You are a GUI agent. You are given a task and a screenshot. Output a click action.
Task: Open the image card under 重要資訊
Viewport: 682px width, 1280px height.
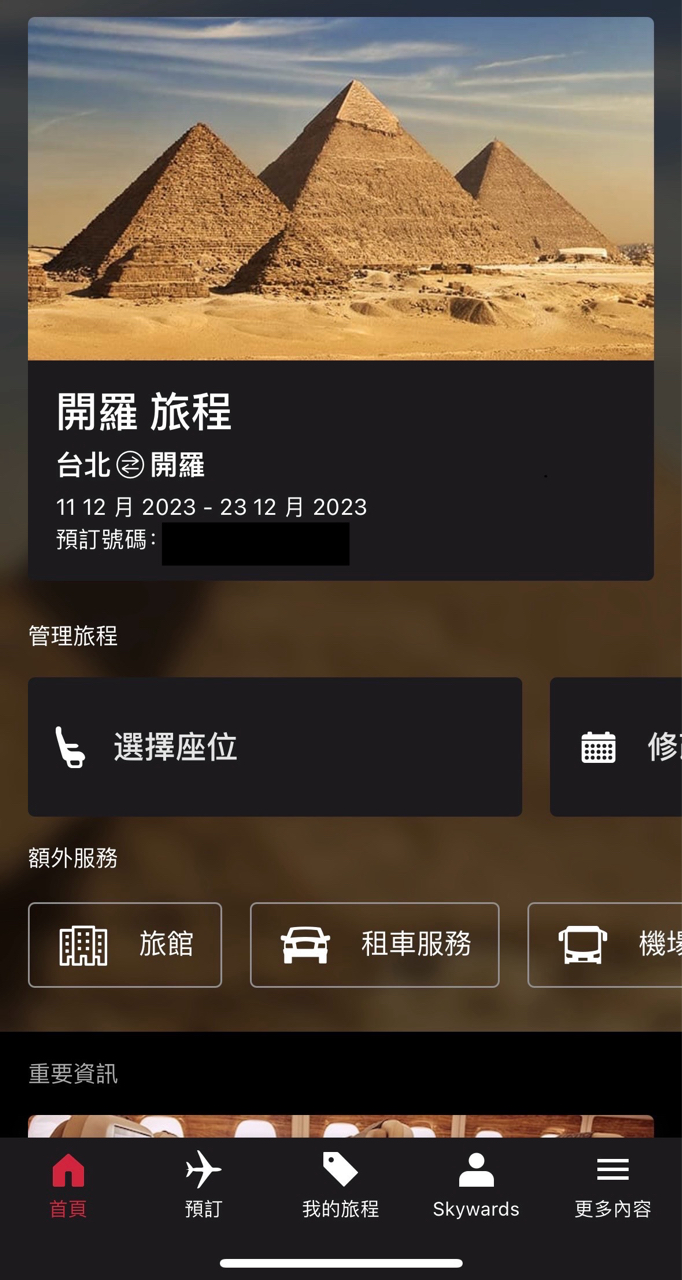pyautogui.click(x=340, y=1126)
